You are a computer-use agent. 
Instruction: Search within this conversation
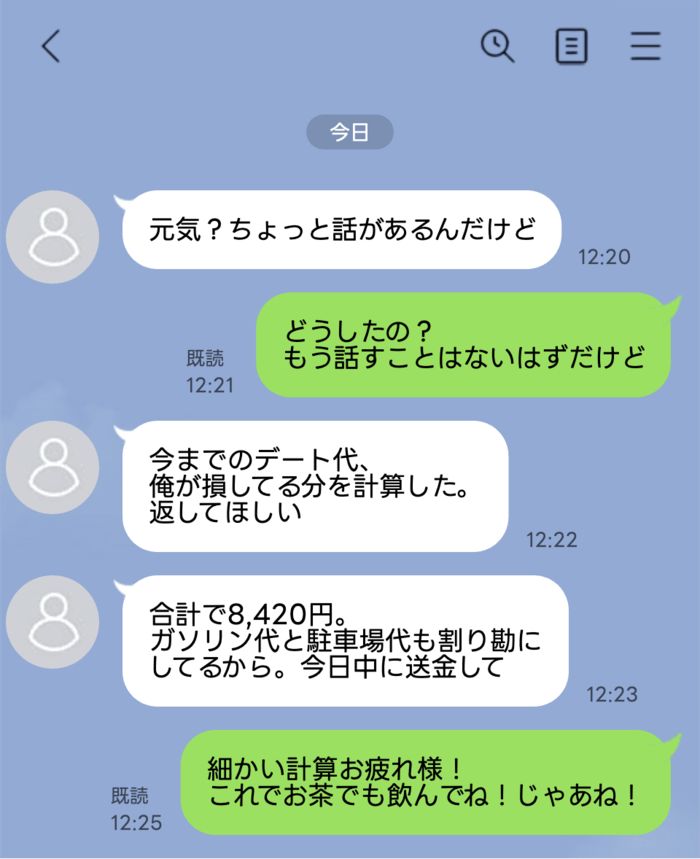click(x=497, y=46)
